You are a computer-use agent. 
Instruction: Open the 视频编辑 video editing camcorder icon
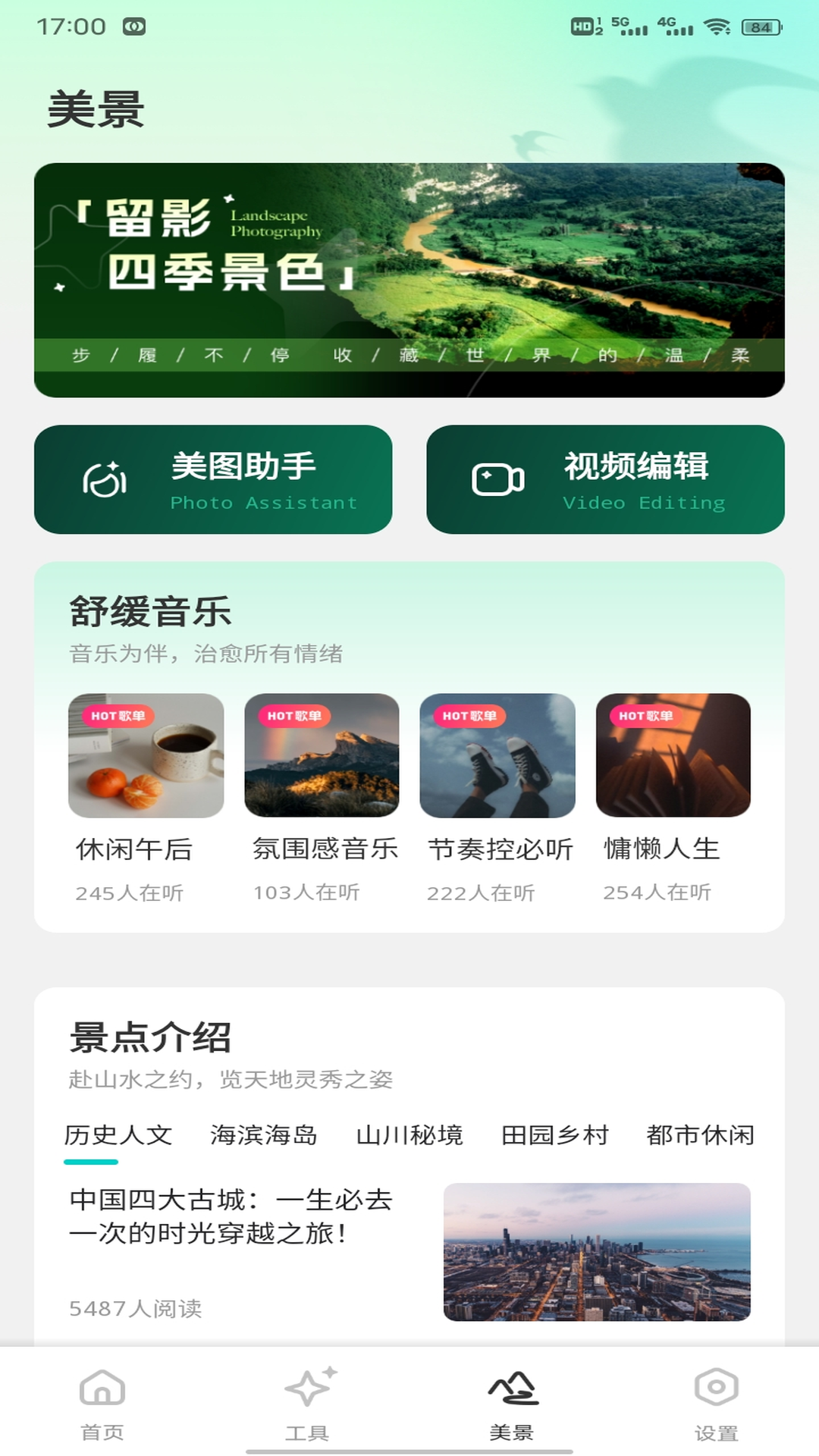point(497,478)
